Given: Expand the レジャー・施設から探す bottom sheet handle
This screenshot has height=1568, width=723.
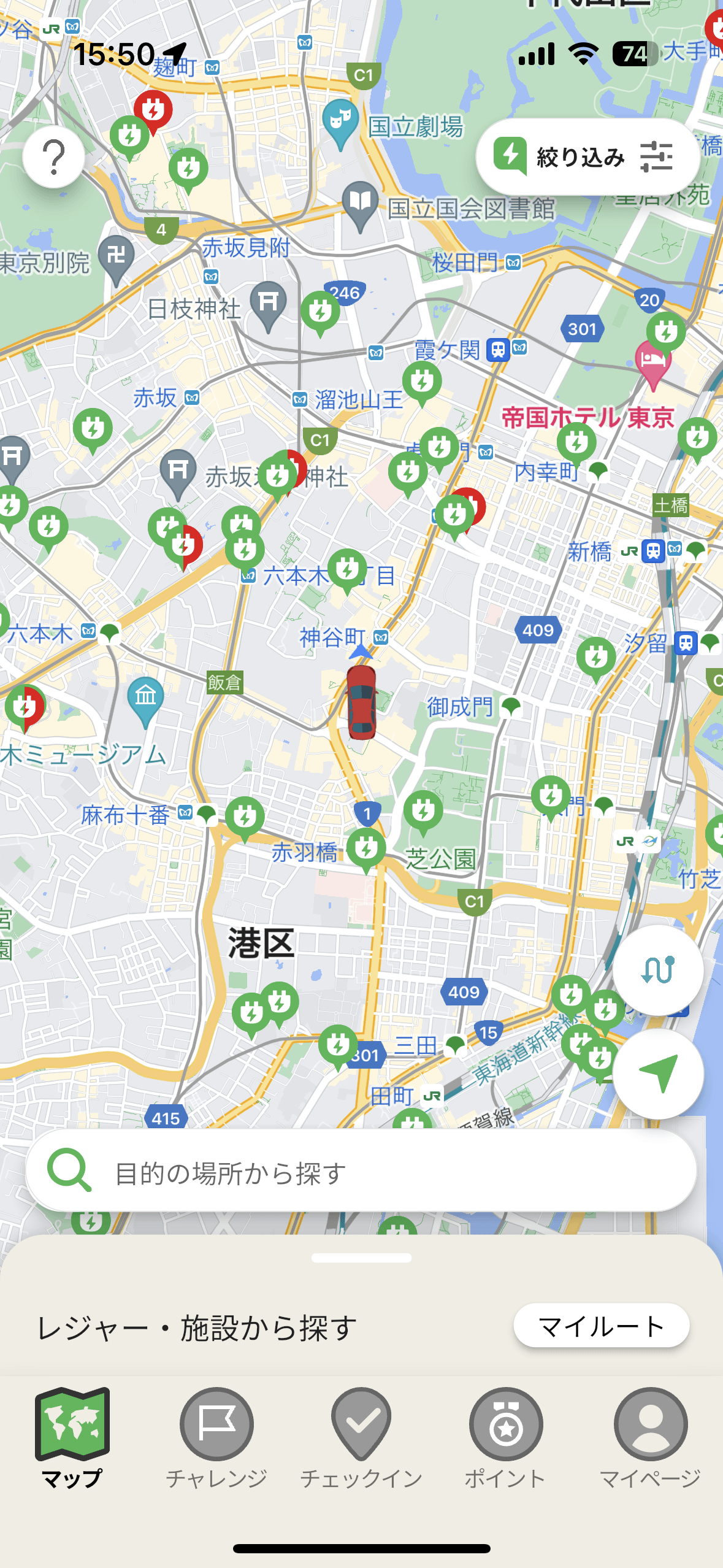Looking at the screenshot, I should click(361, 1258).
